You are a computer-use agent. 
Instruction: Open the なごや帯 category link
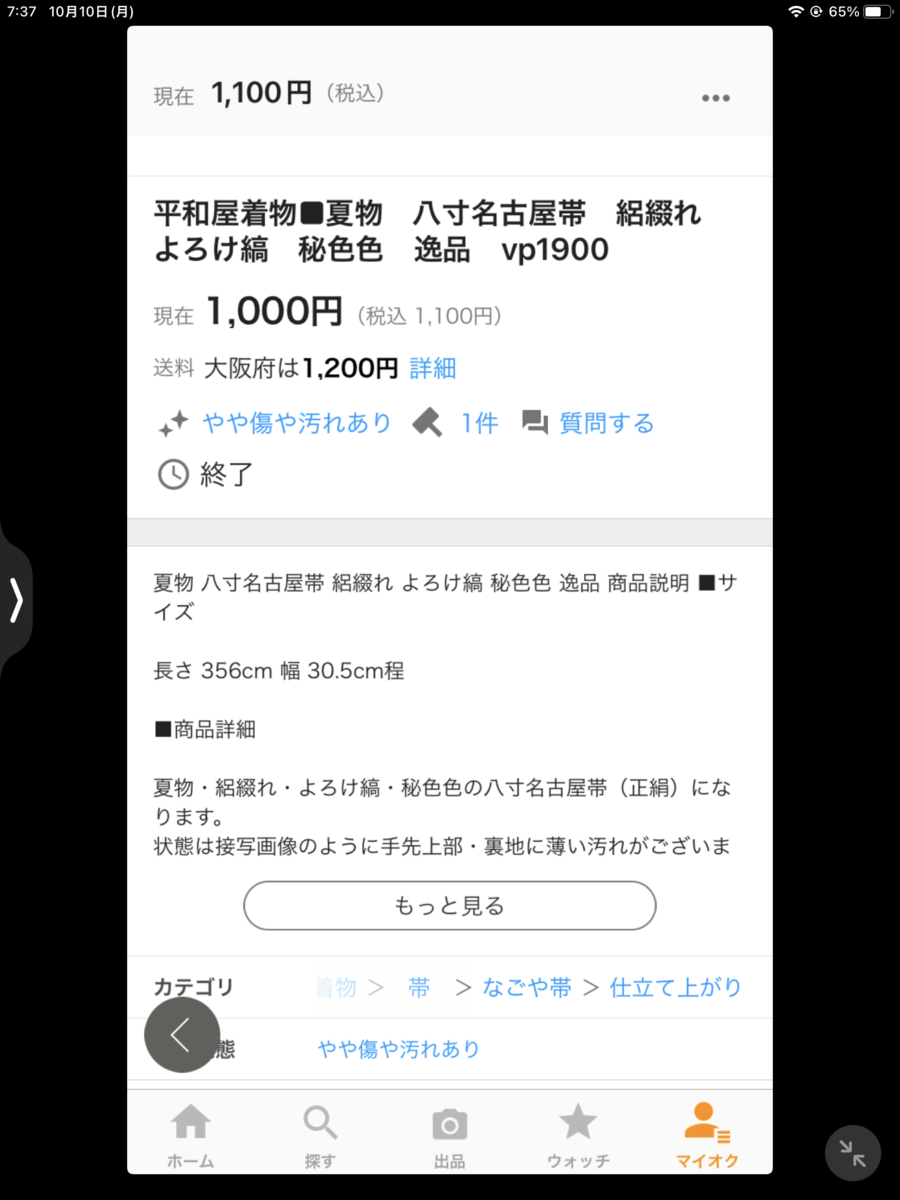coord(527,988)
